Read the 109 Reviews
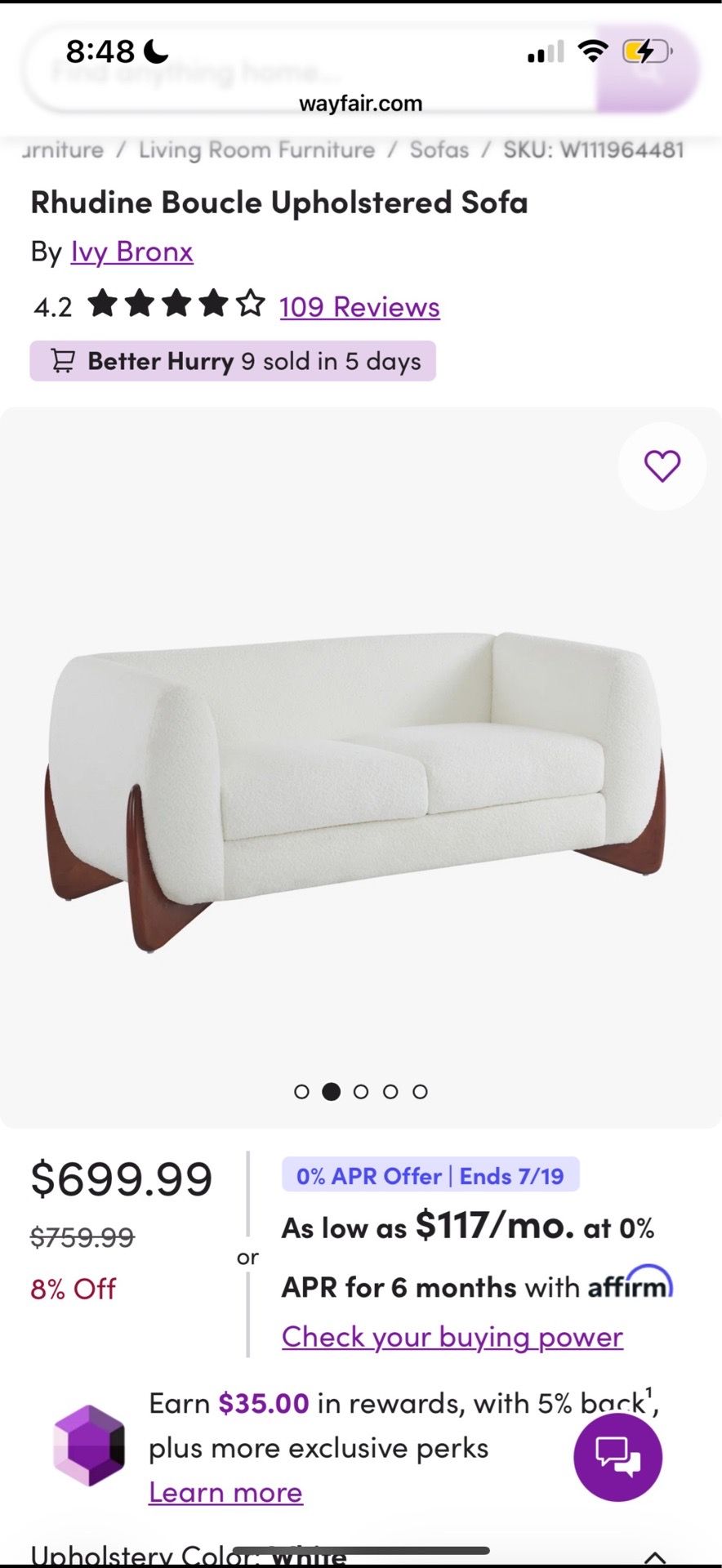Screen dimensions: 722x1568 coord(359,307)
